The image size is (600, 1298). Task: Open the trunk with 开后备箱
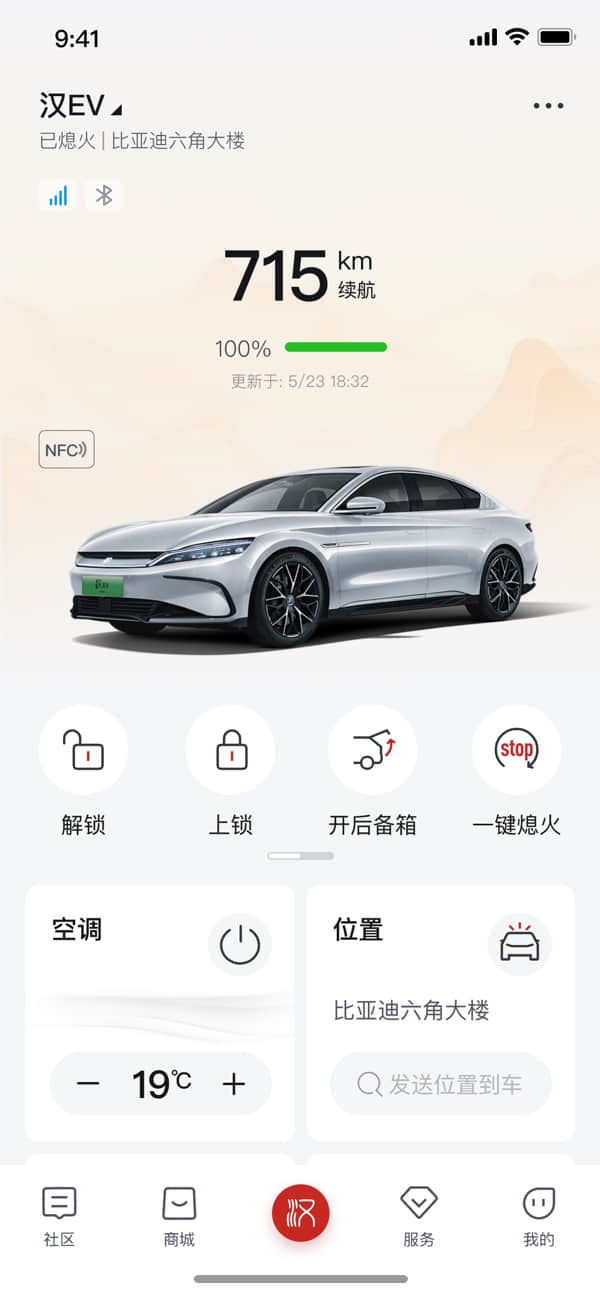point(373,750)
